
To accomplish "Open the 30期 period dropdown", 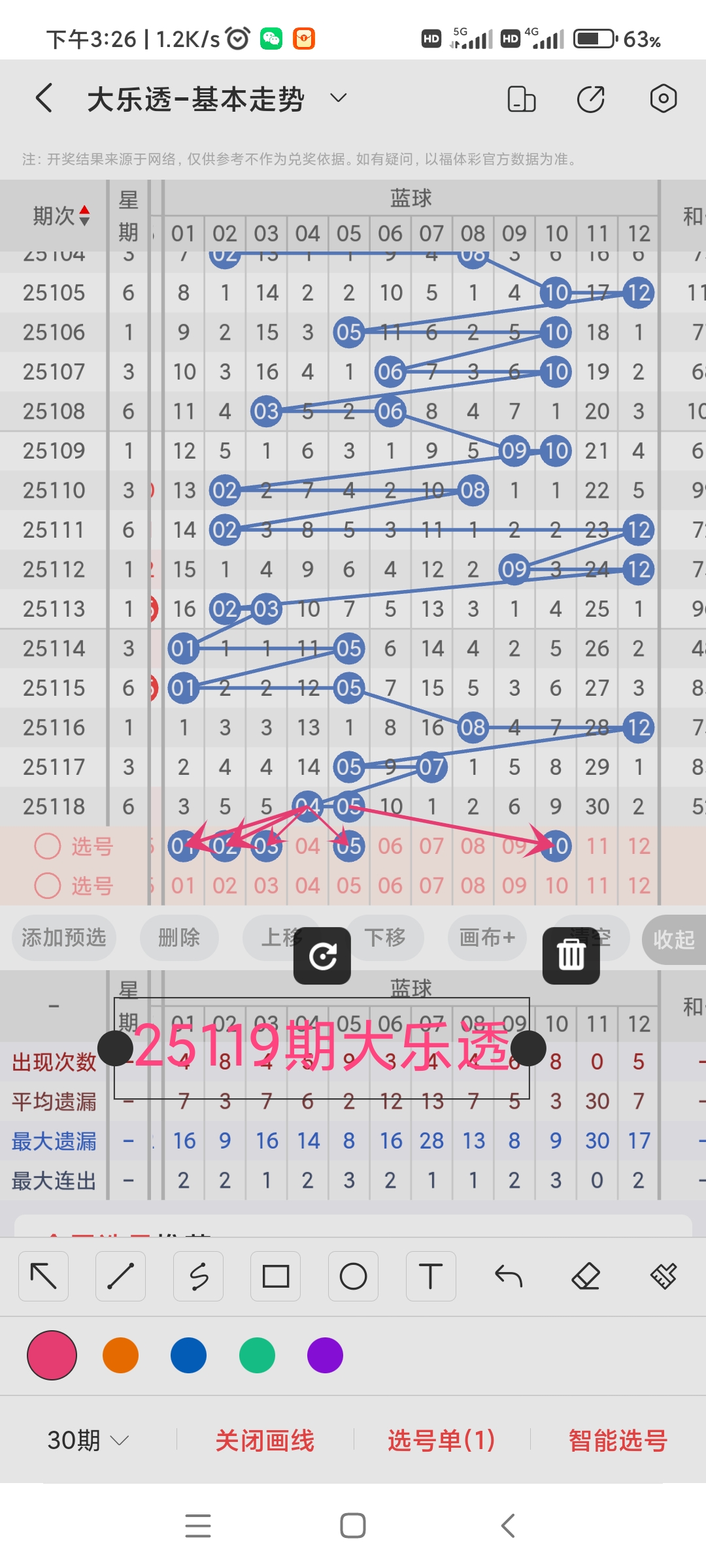I will [x=88, y=1440].
